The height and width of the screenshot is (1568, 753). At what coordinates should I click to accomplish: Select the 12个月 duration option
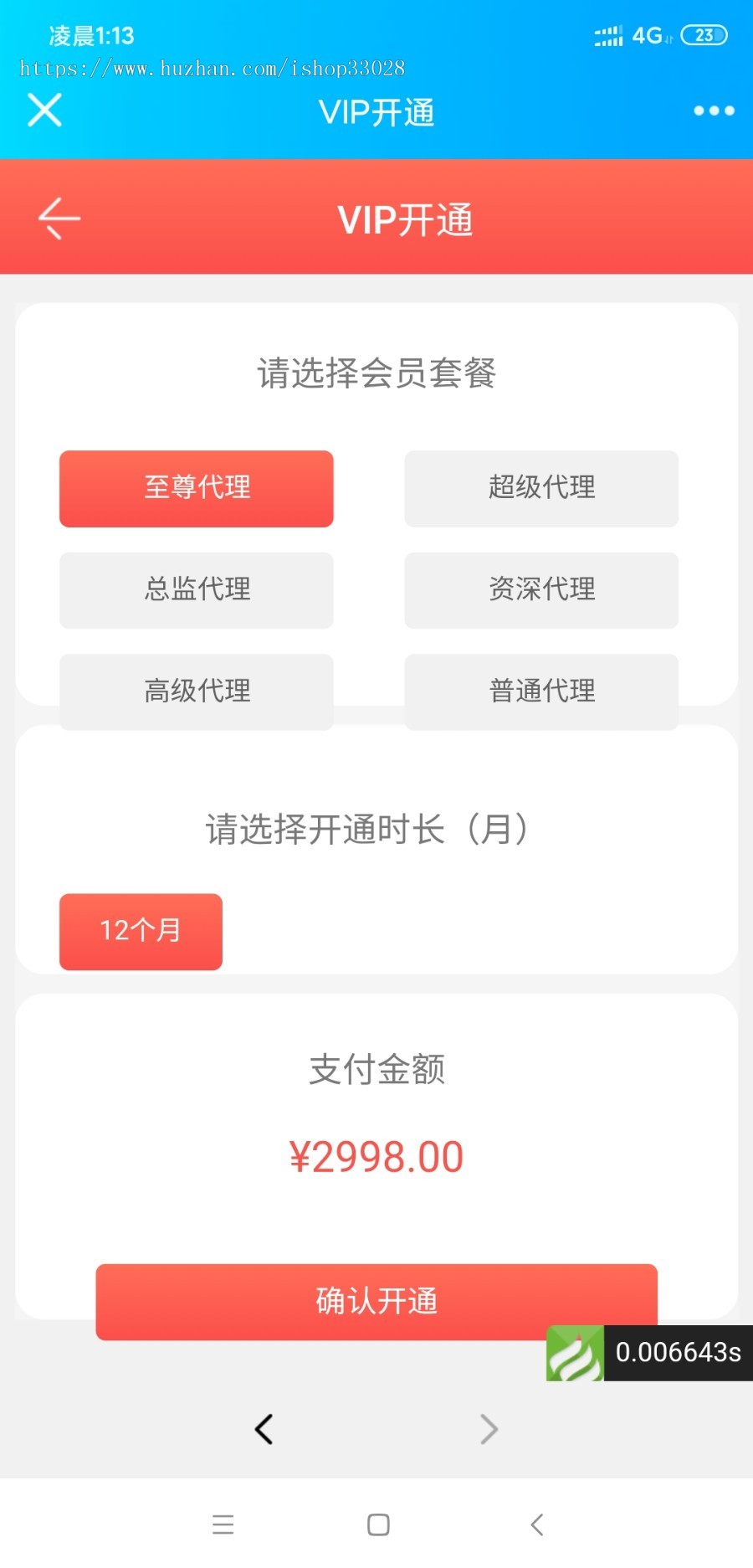coord(141,931)
